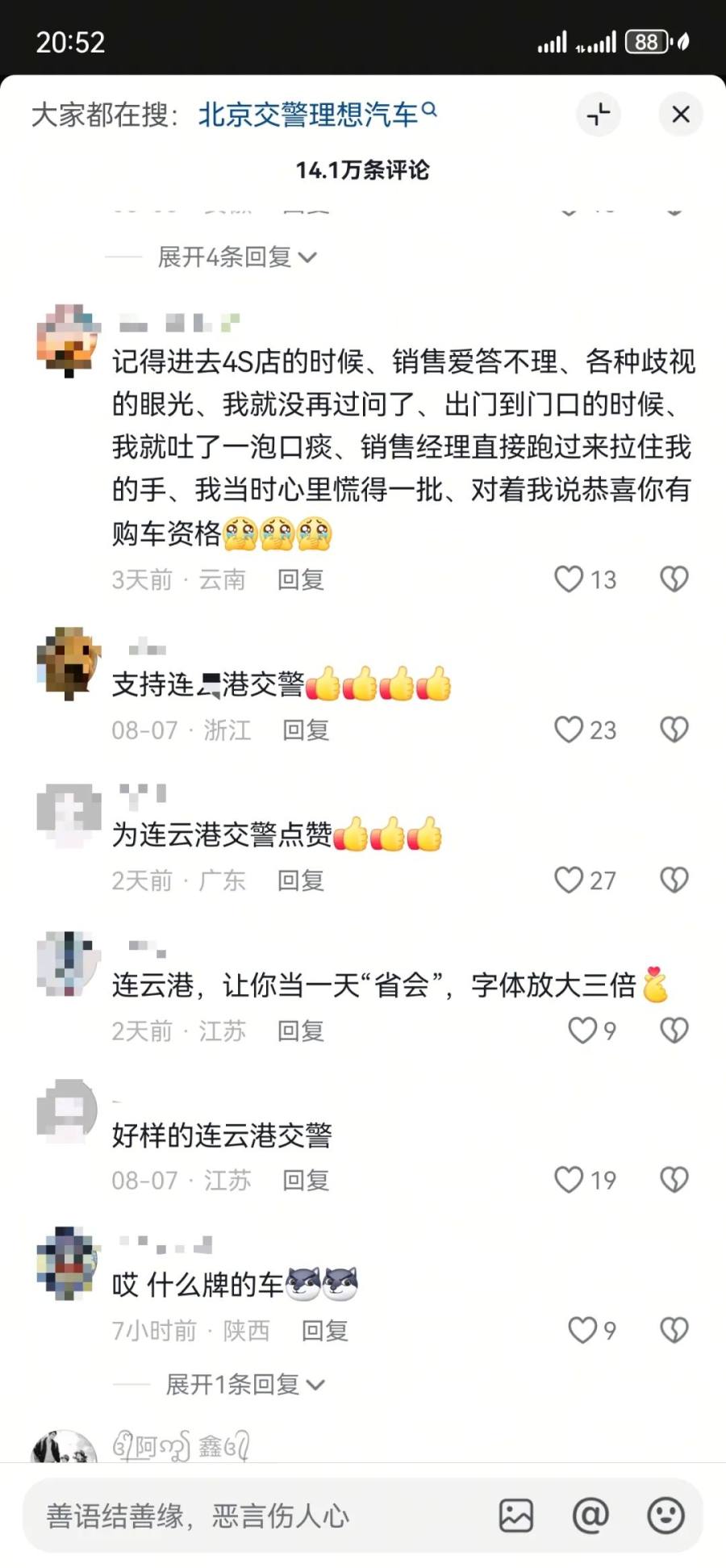
Task: Dislike the 4S店 comment from 云南
Action: [674, 579]
